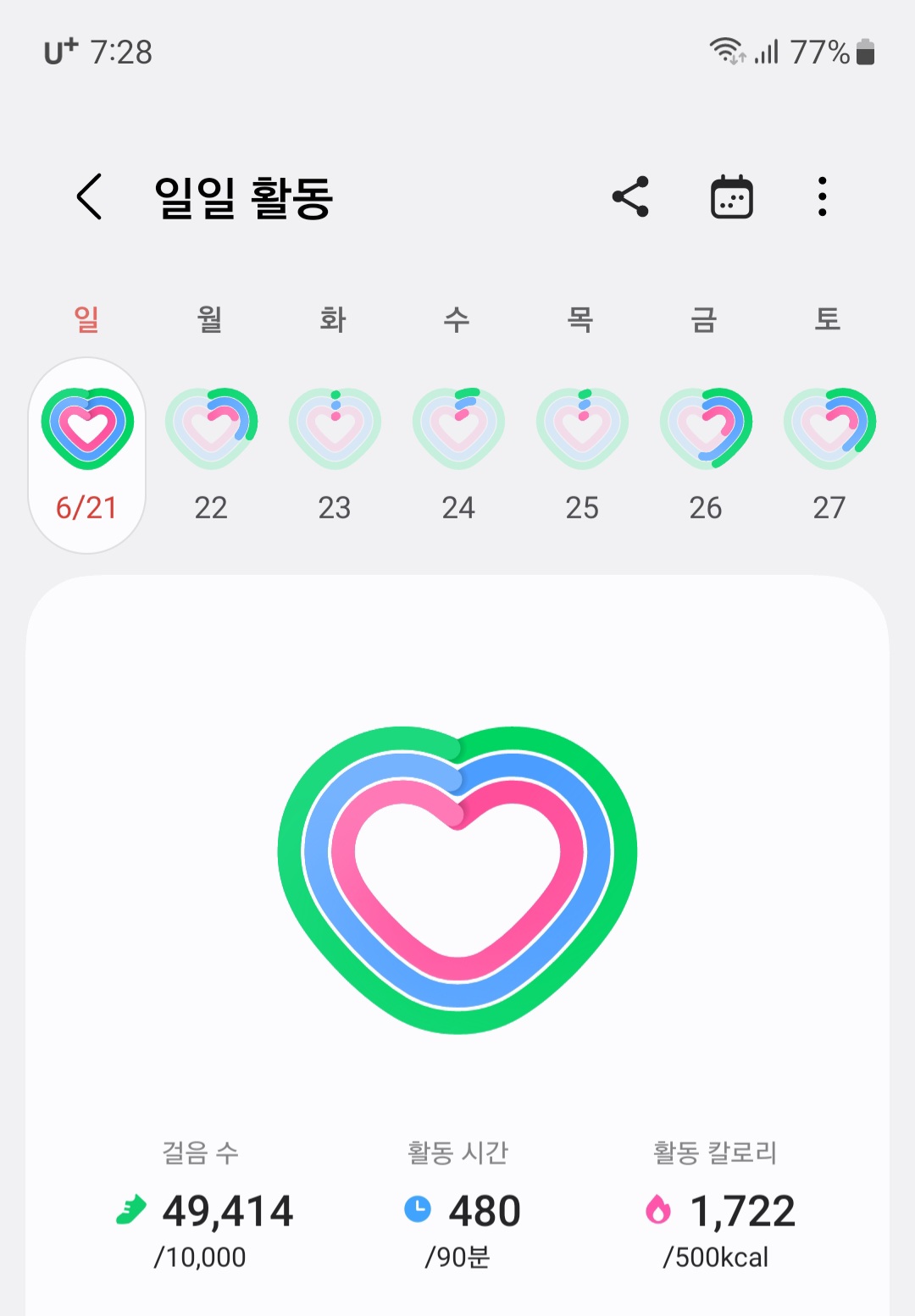Choose Thursday the 25th
This screenshot has height=1316, width=915.
[582, 454]
